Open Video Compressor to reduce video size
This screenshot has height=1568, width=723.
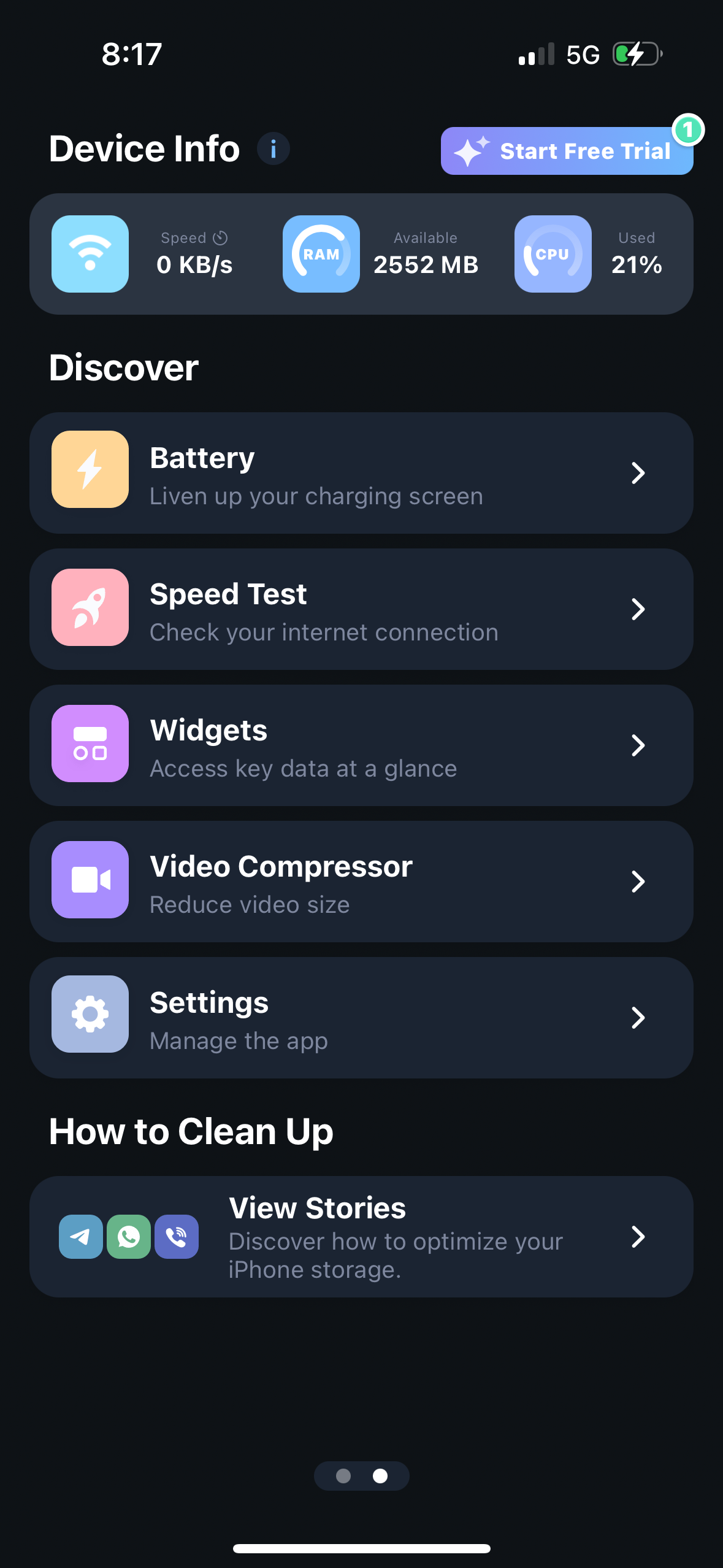(362, 882)
